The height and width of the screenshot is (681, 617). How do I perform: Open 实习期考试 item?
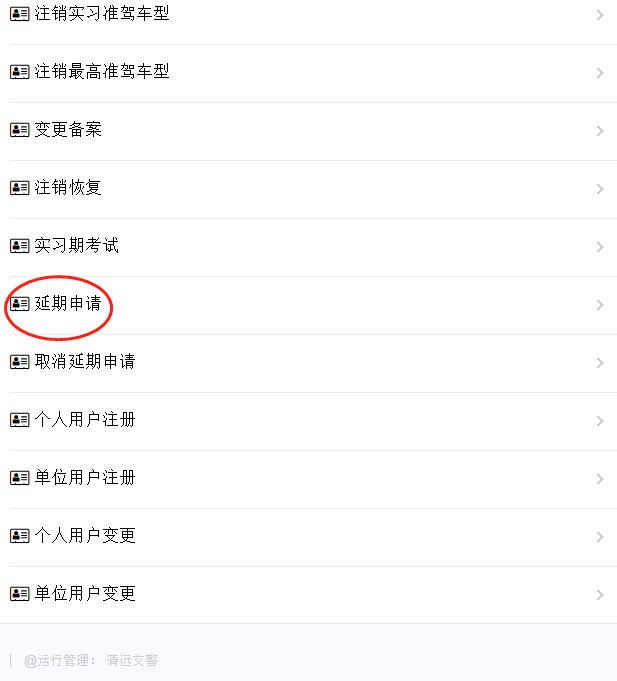click(308, 247)
